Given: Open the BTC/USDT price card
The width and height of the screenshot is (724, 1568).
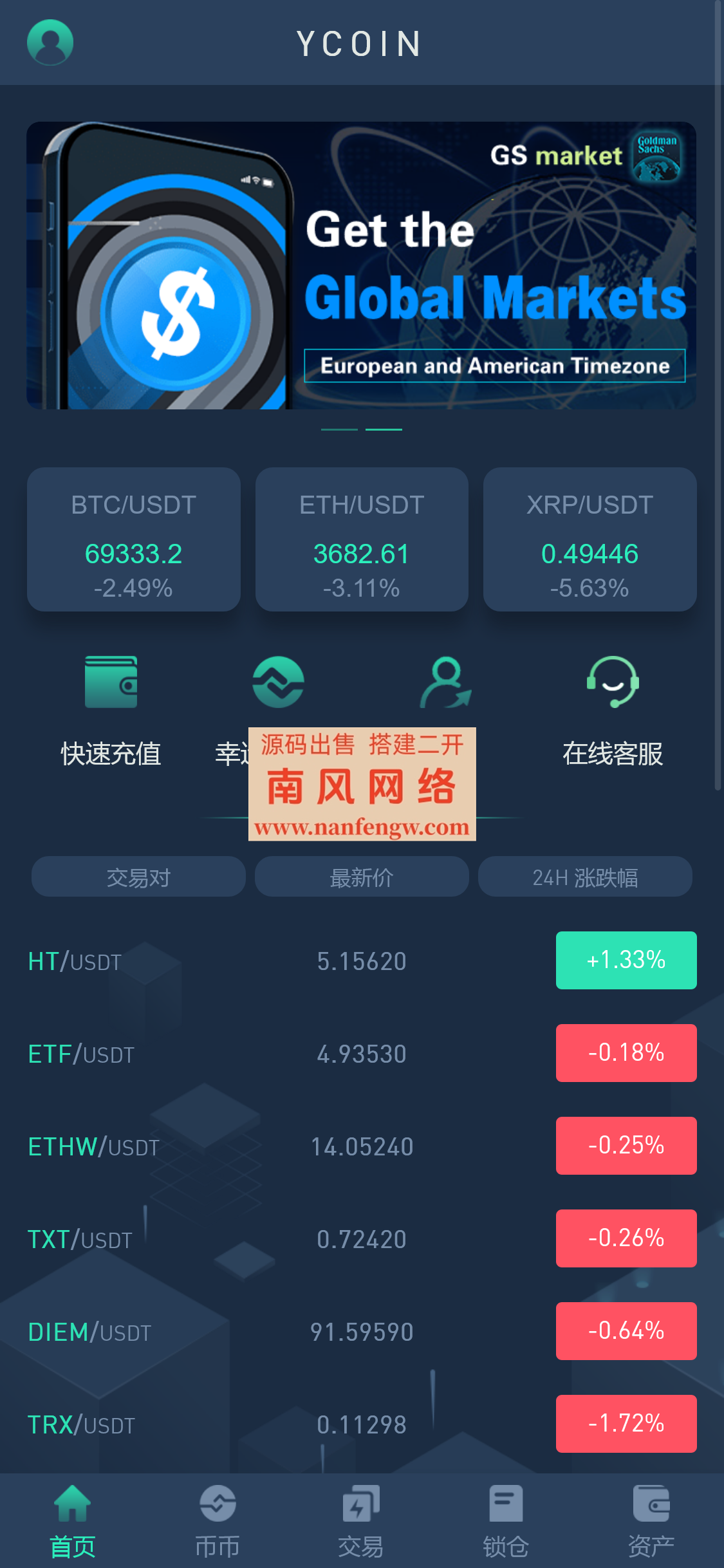Looking at the screenshot, I should tap(133, 540).
